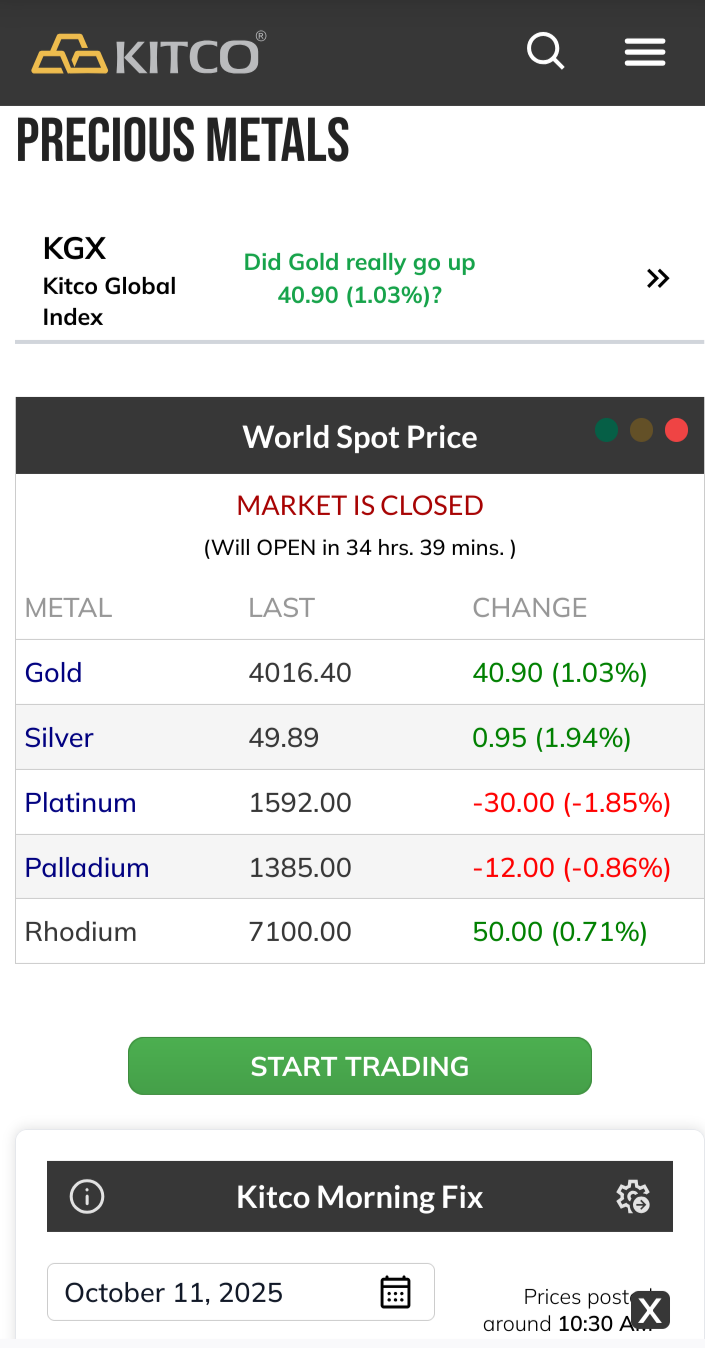Open the search icon in header
Viewport: 705px width, 1348px height.
coord(545,51)
